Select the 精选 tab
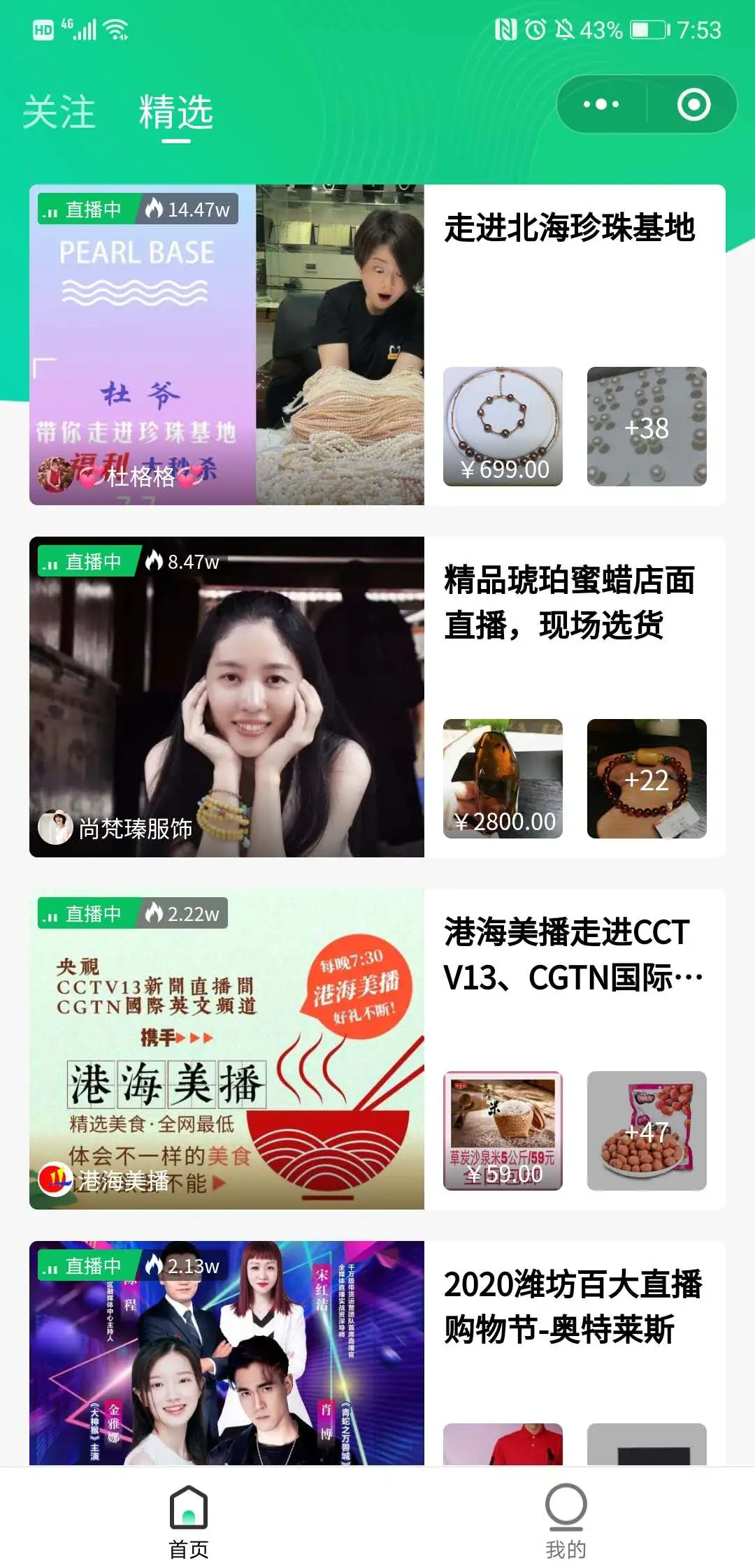The width and height of the screenshot is (755, 1568). point(176,112)
